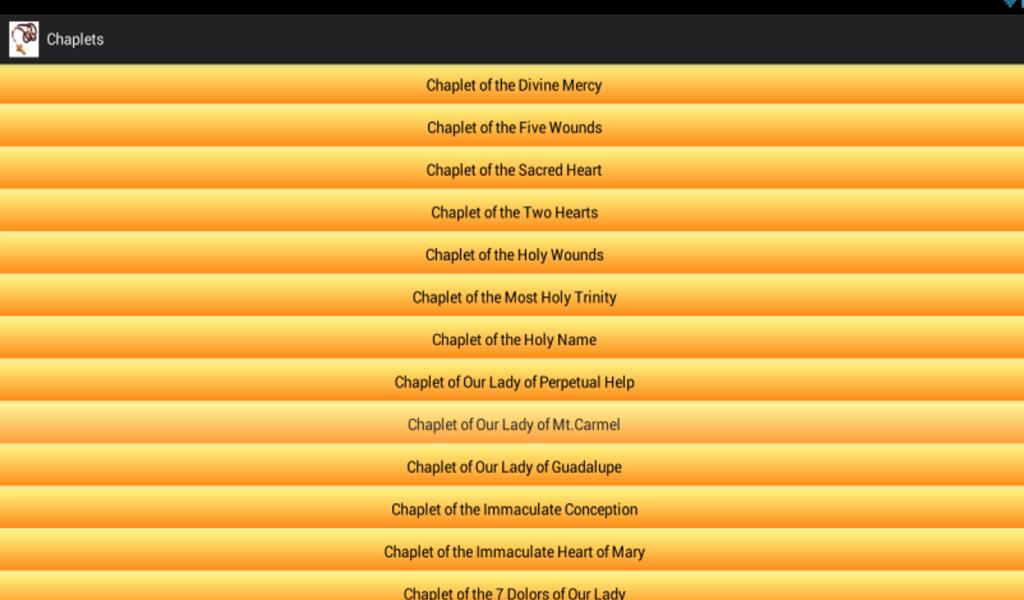
Task: View Chaplet of the Most Holy Trinity
Action: (512, 296)
